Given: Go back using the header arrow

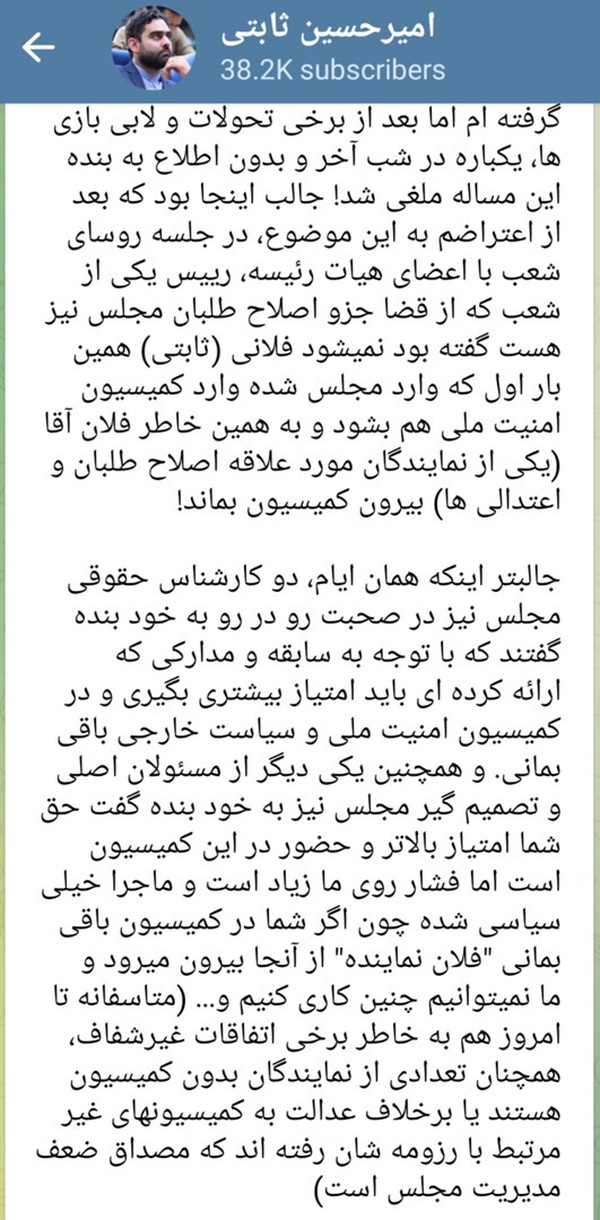Looking at the screenshot, I should (x=38, y=47).
